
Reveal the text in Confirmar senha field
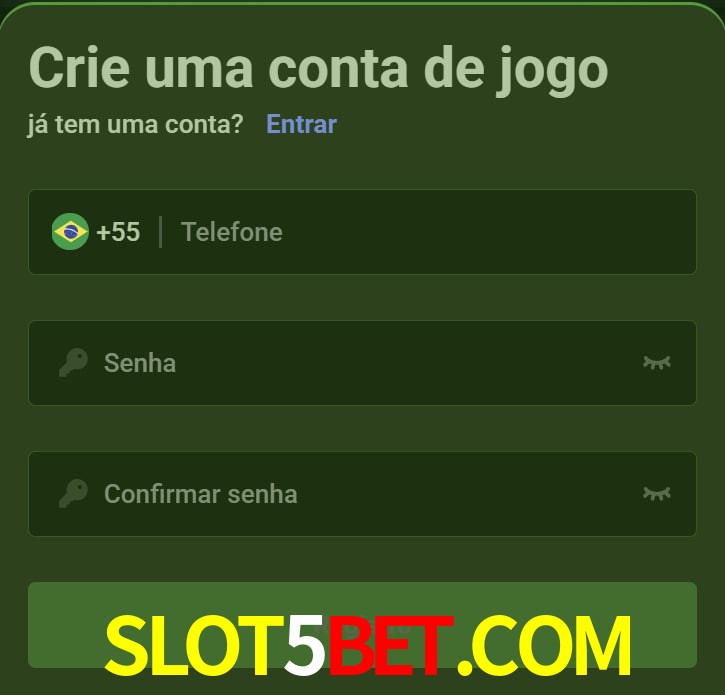(656, 493)
